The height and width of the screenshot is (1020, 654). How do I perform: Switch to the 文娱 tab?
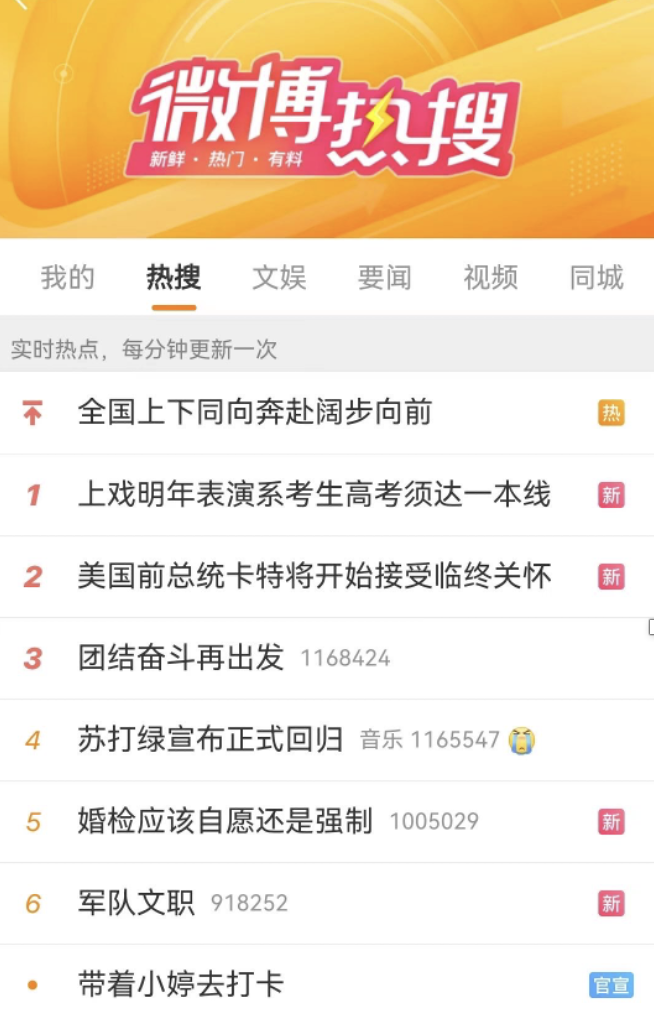[279, 277]
